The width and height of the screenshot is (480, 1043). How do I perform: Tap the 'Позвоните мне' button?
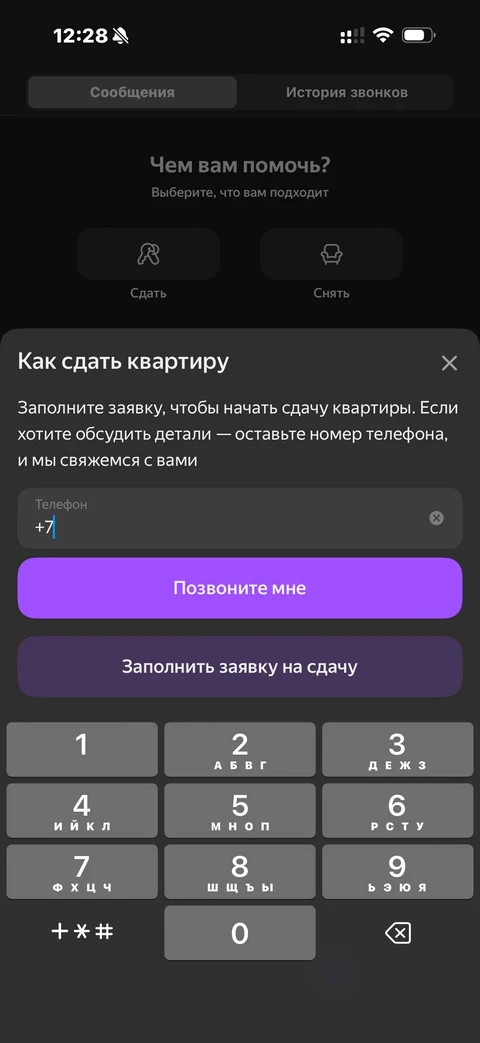point(239,588)
